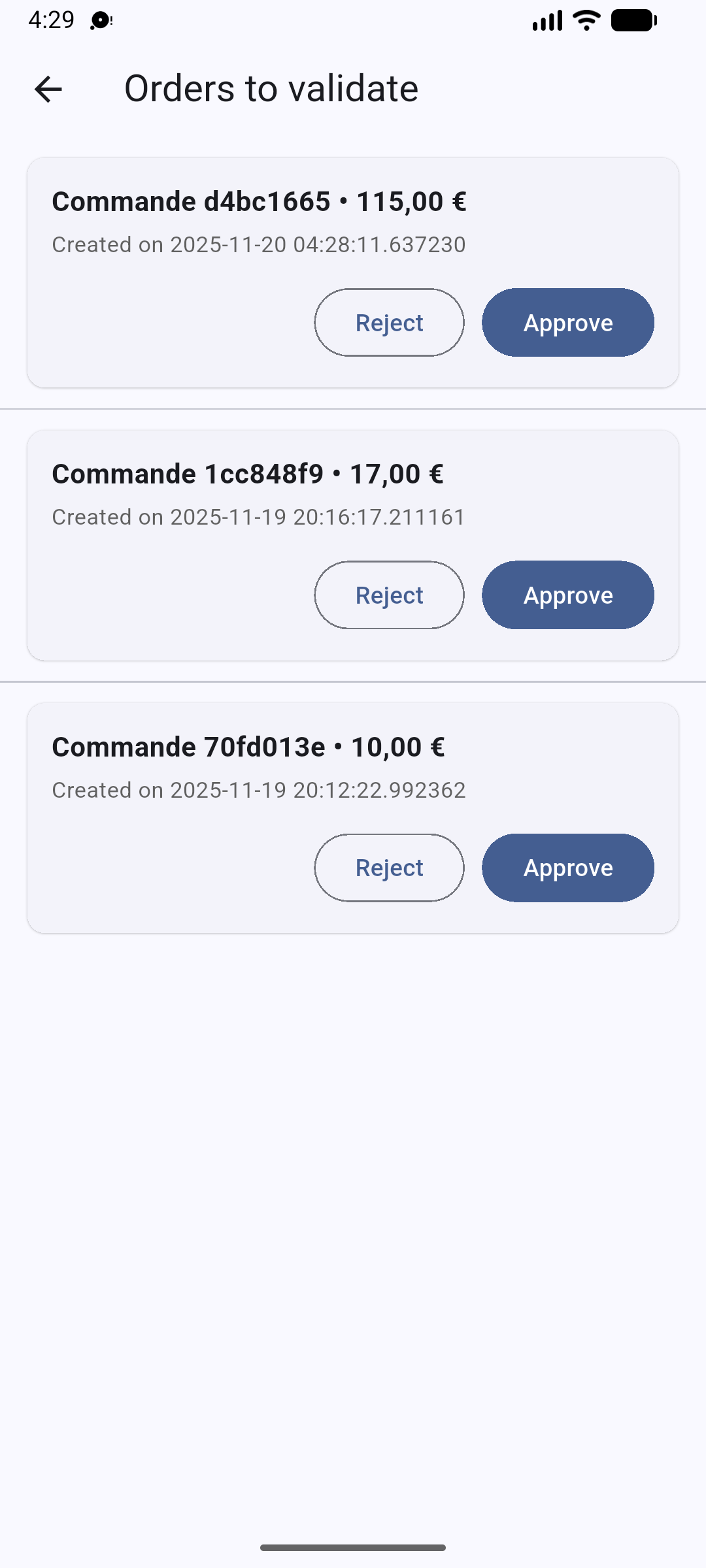Tap the creation timestamp of order 1cc848f9

pos(259,516)
